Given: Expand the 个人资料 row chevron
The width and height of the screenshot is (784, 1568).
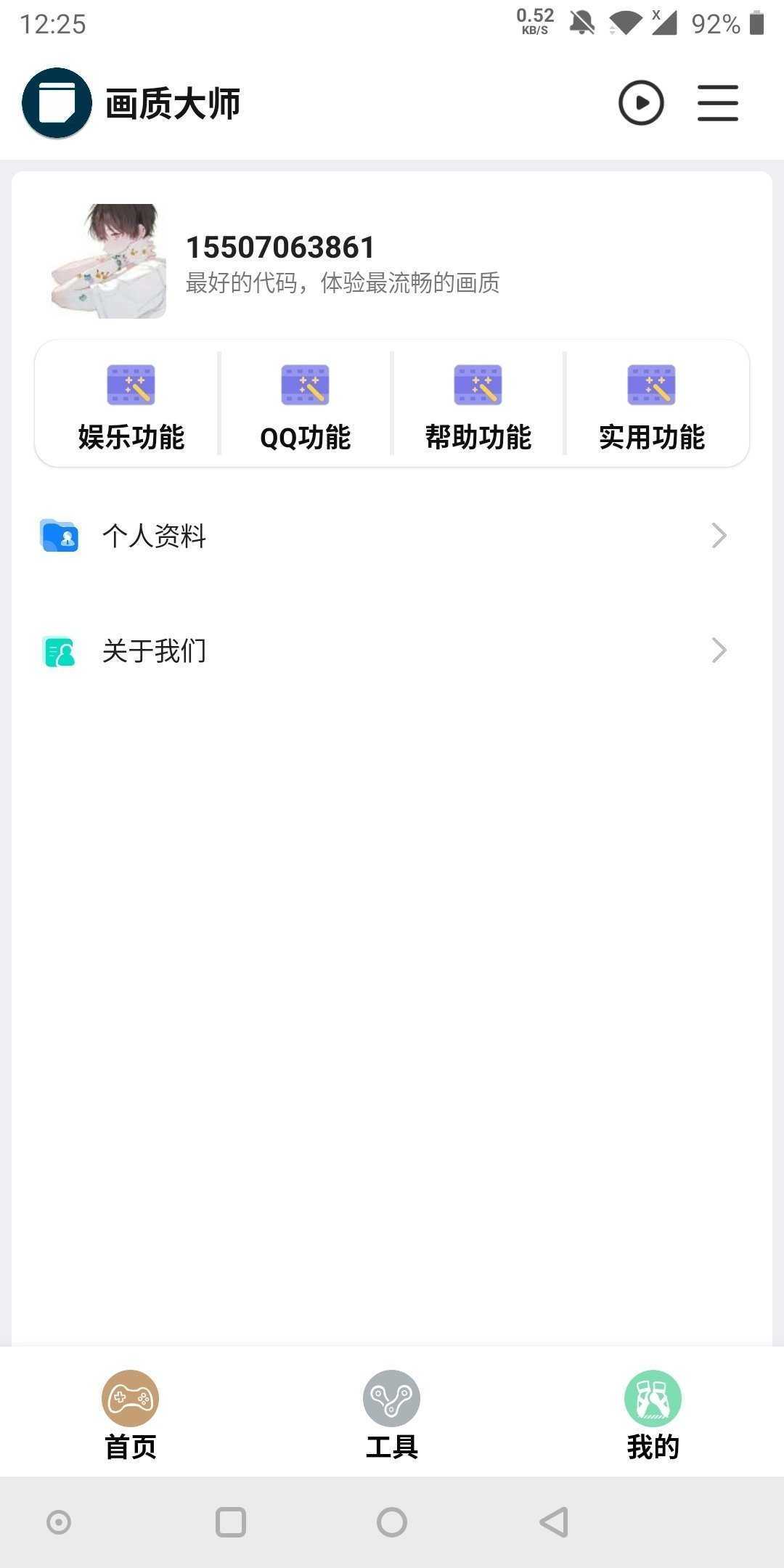Looking at the screenshot, I should (x=719, y=535).
